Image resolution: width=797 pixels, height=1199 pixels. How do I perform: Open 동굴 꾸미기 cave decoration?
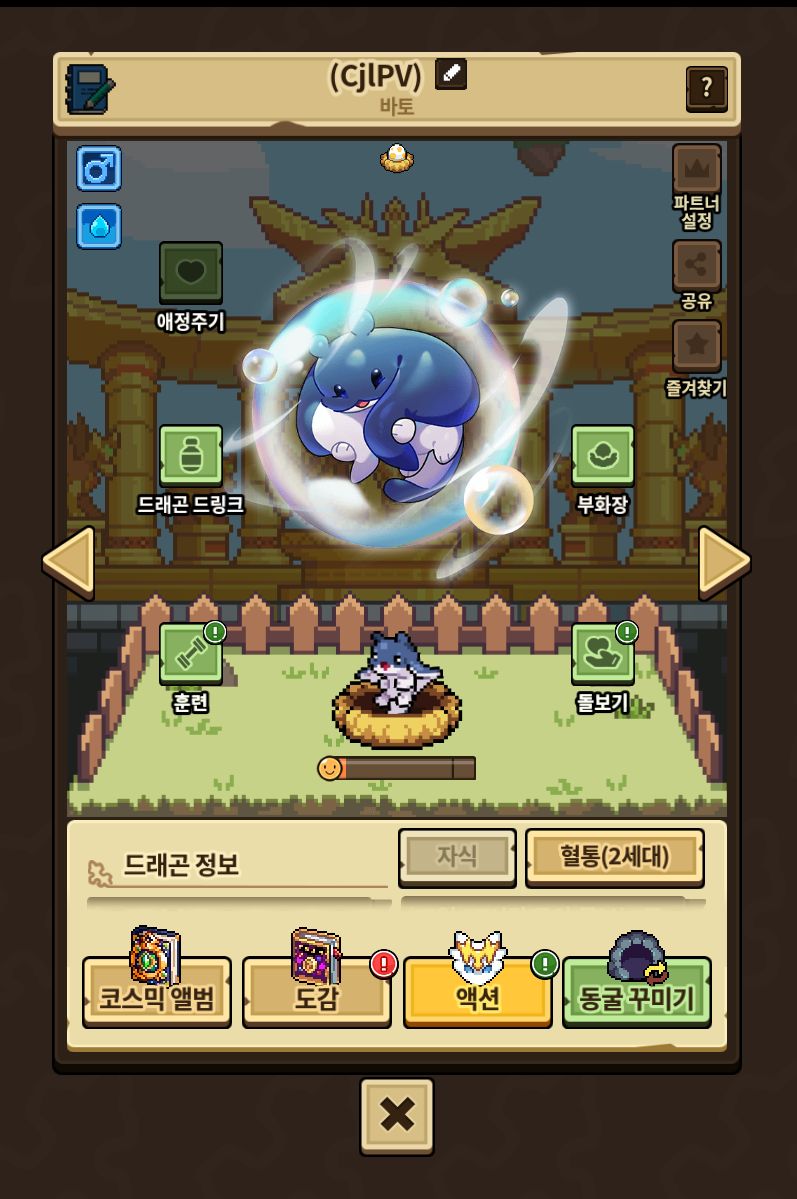click(x=637, y=993)
